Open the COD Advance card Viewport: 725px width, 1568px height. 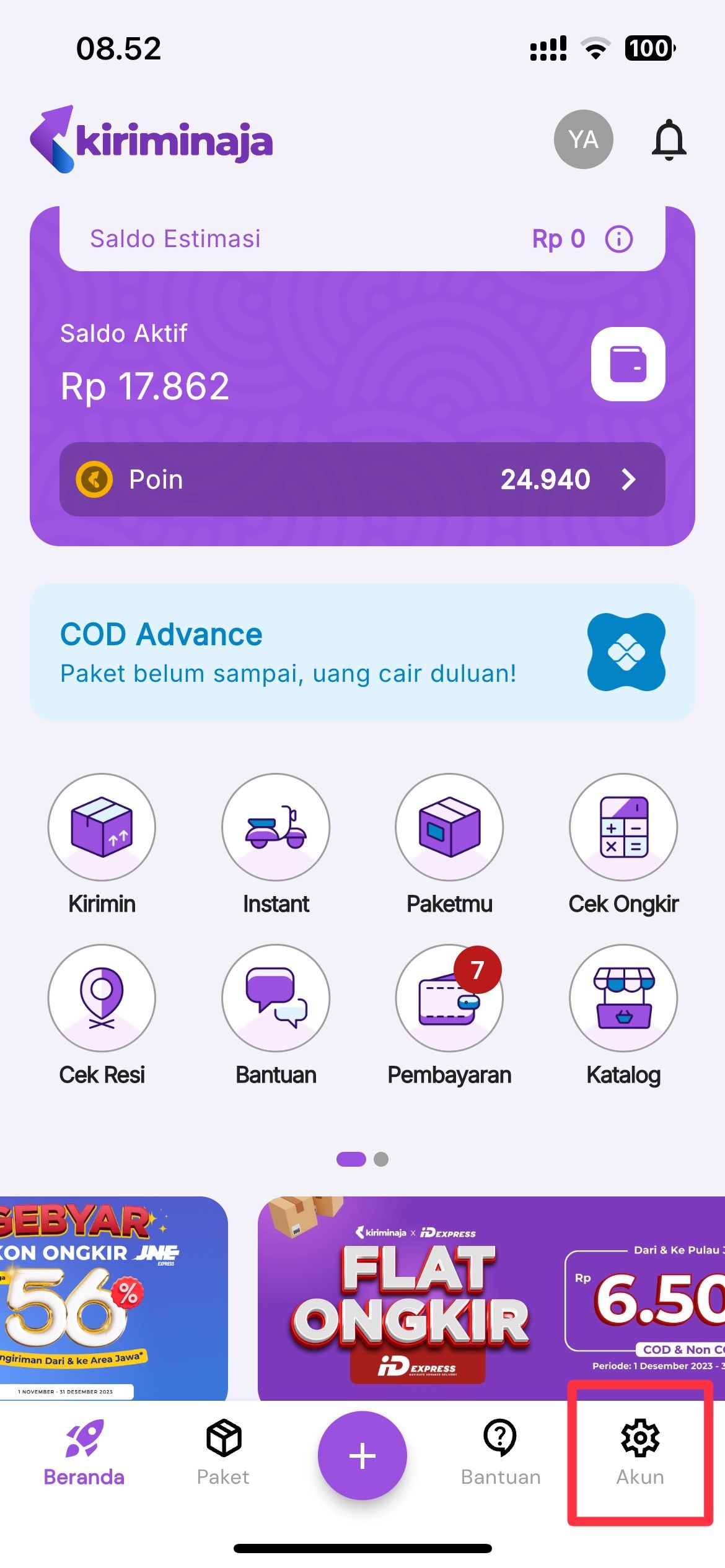coord(362,651)
